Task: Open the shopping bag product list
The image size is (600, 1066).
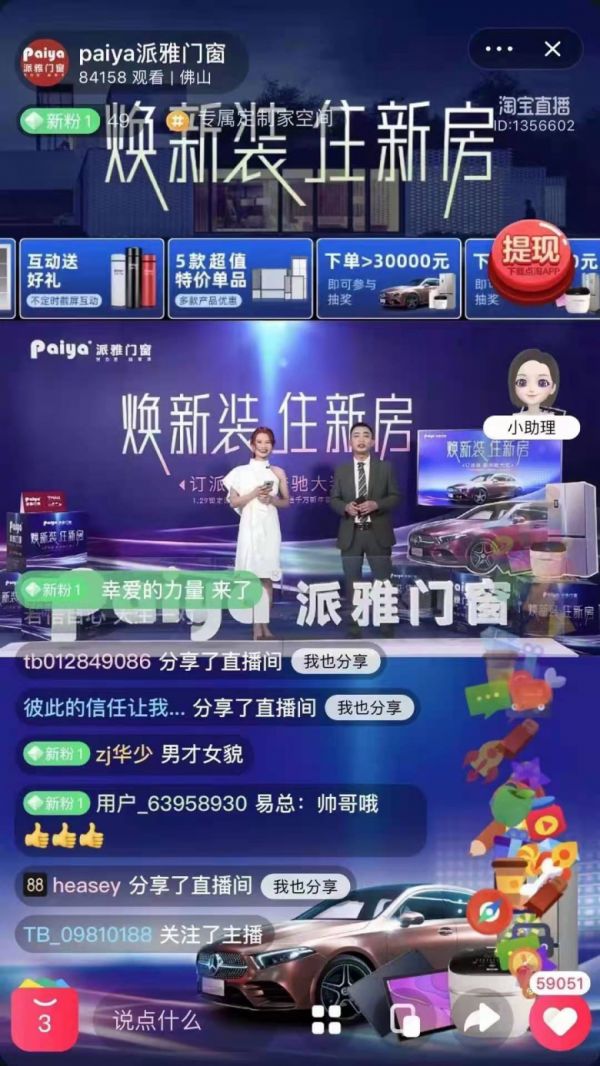Action: [44, 1018]
